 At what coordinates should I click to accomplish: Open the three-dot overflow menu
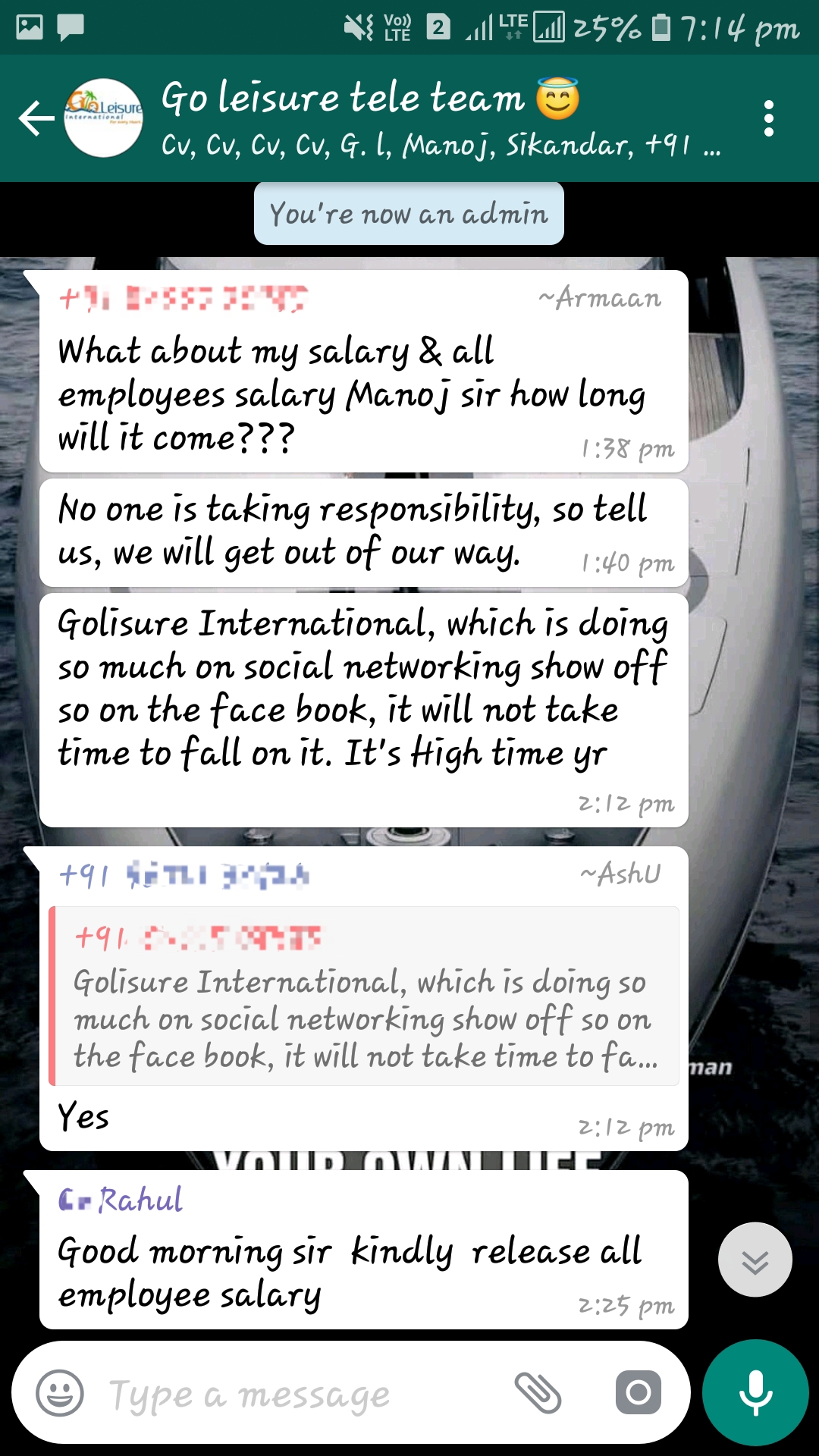point(768,119)
